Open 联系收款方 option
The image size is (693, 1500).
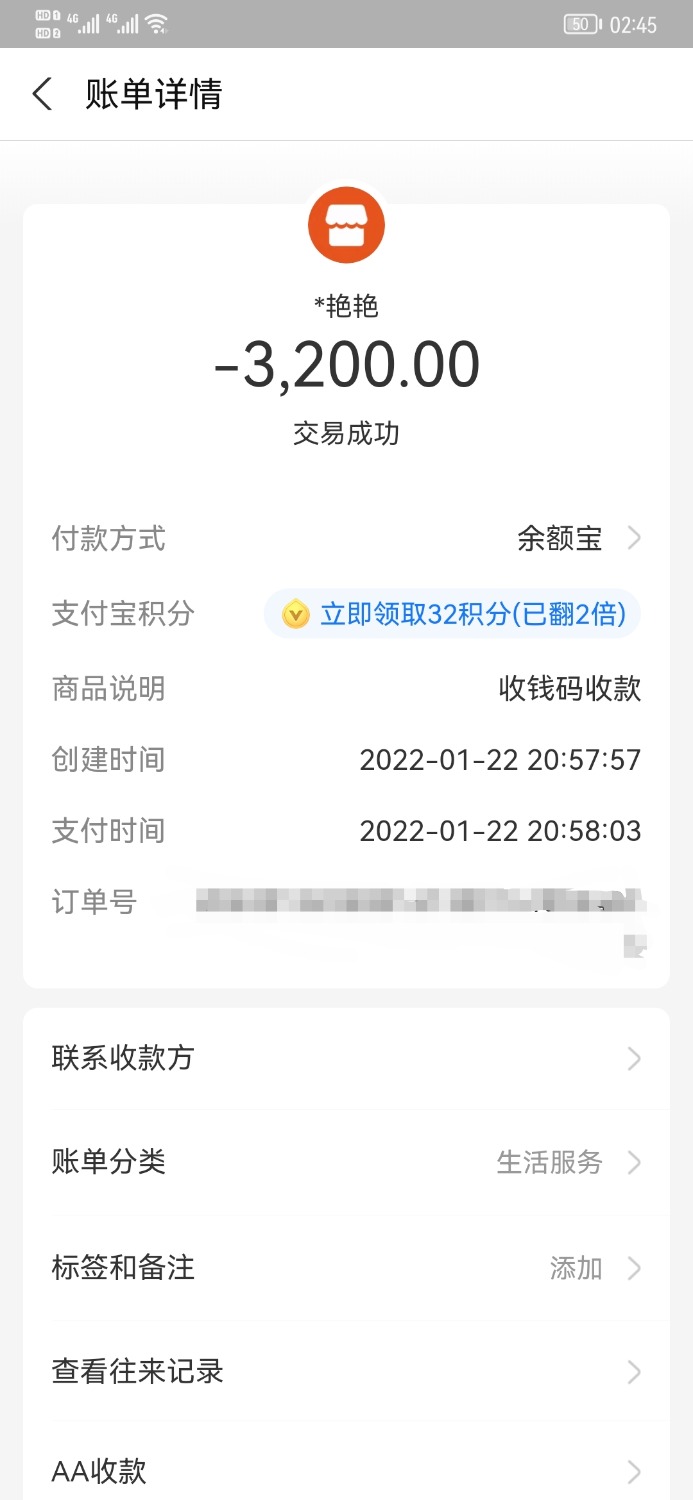pos(346,1058)
